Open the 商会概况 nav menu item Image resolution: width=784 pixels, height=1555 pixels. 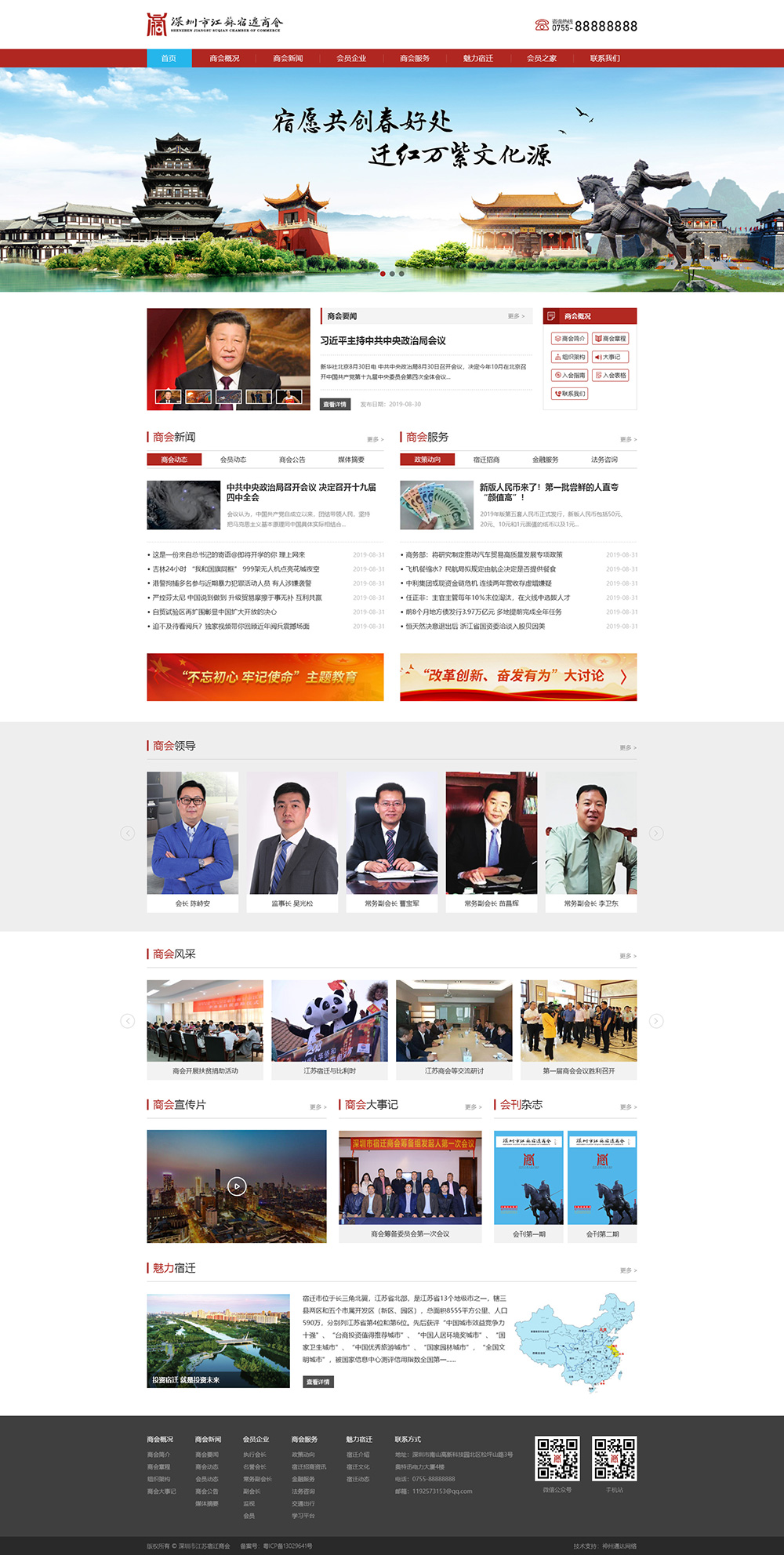224,58
